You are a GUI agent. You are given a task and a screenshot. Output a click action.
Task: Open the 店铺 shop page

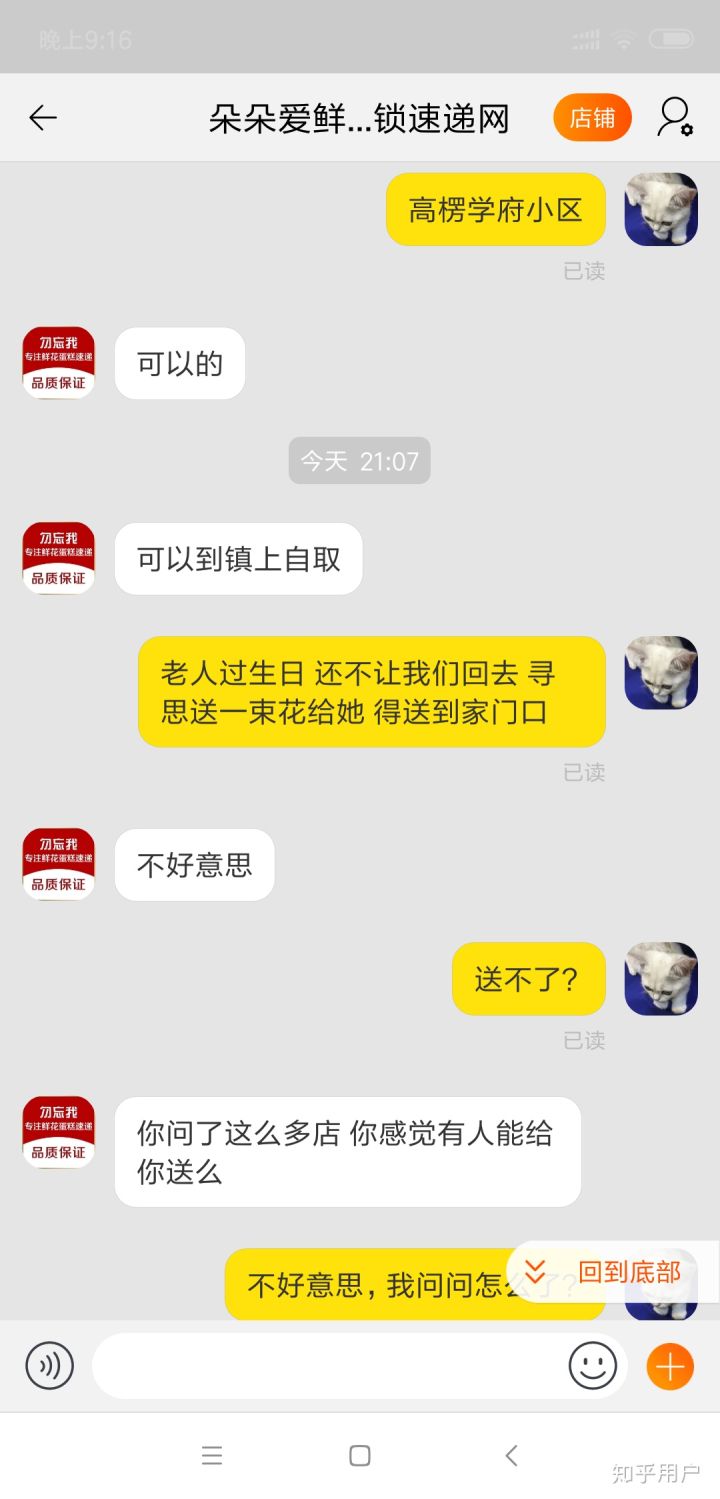(592, 118)
